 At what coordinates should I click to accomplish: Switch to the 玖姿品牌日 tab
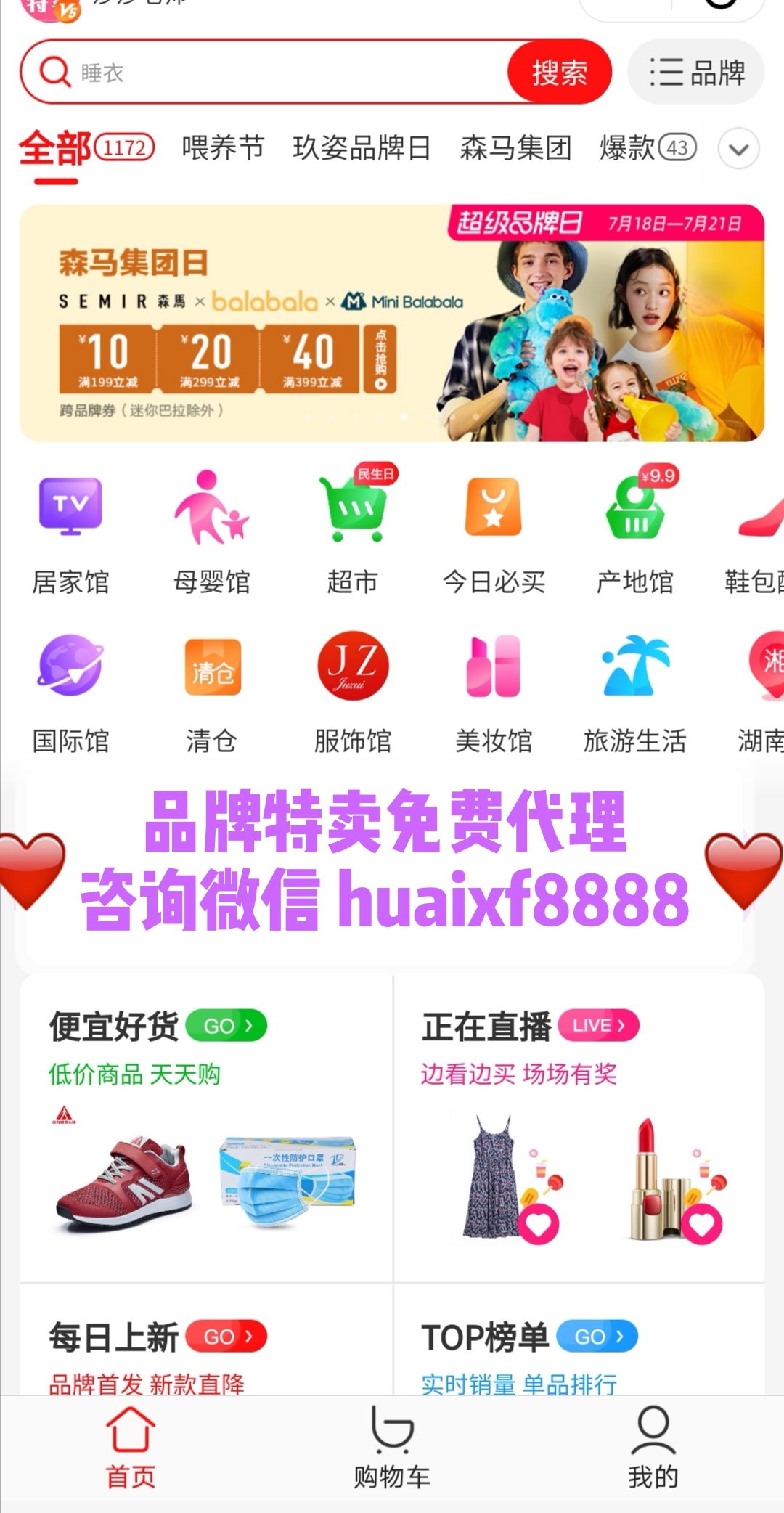point(362,148)
